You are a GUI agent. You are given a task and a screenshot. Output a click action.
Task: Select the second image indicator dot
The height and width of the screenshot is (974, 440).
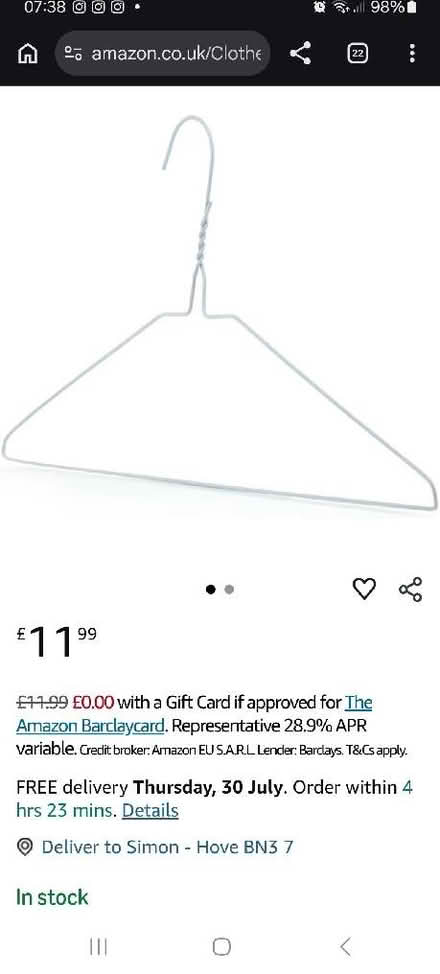229,589
